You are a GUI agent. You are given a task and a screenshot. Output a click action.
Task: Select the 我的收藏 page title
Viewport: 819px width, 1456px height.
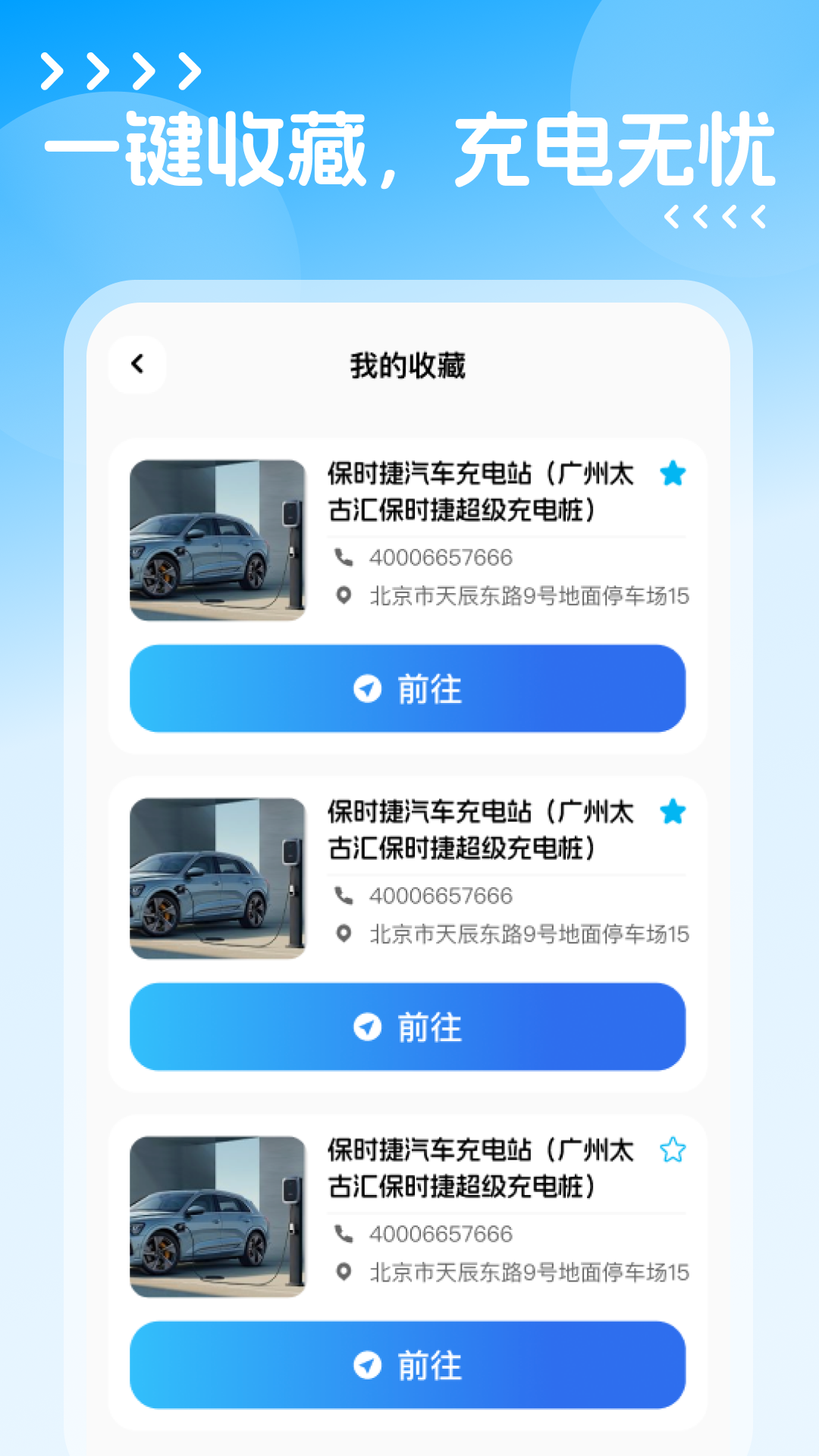click(x=409, y=365)
